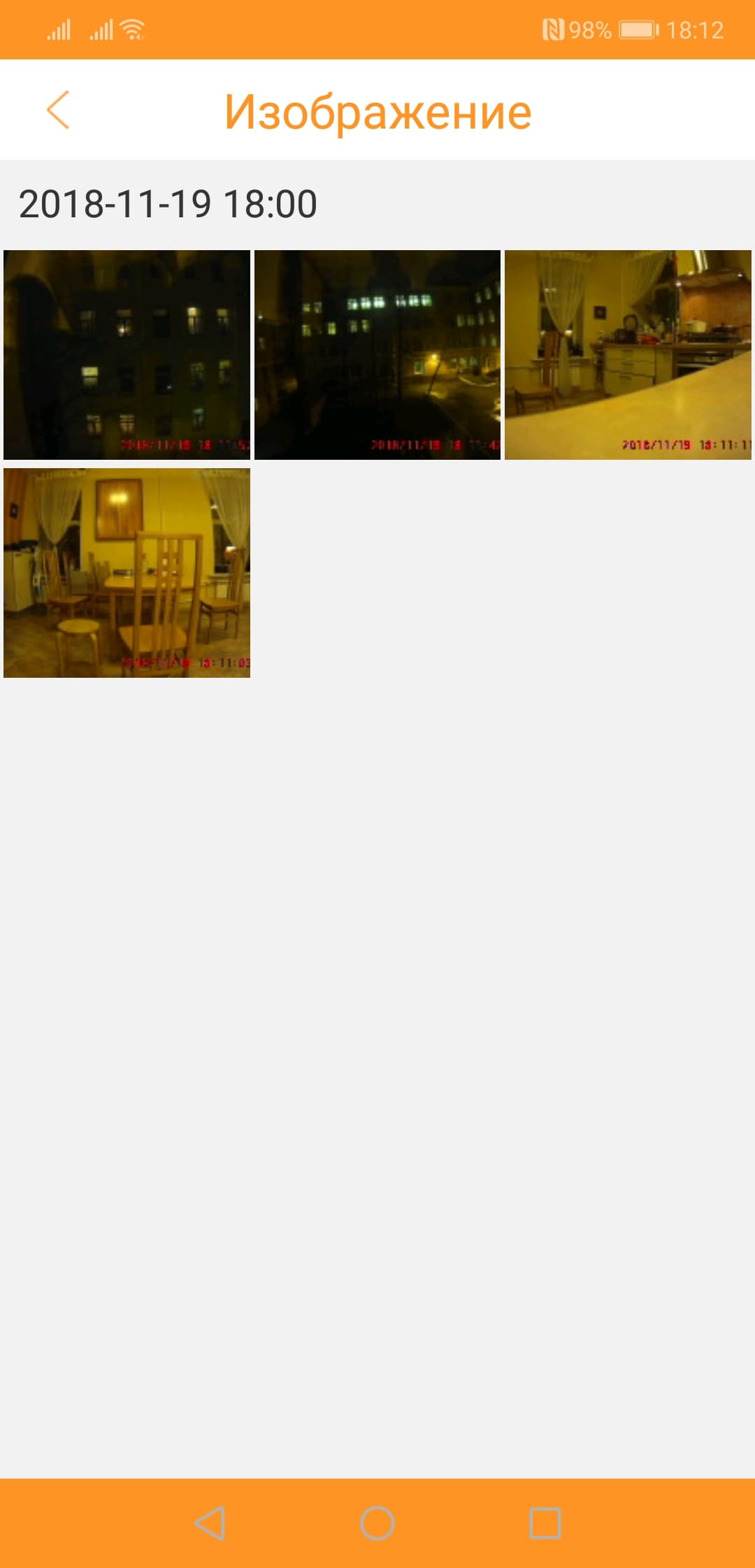This screenshot has height=1568, width=755.
Task: Tap the system back button
Action: [210, 1523]
